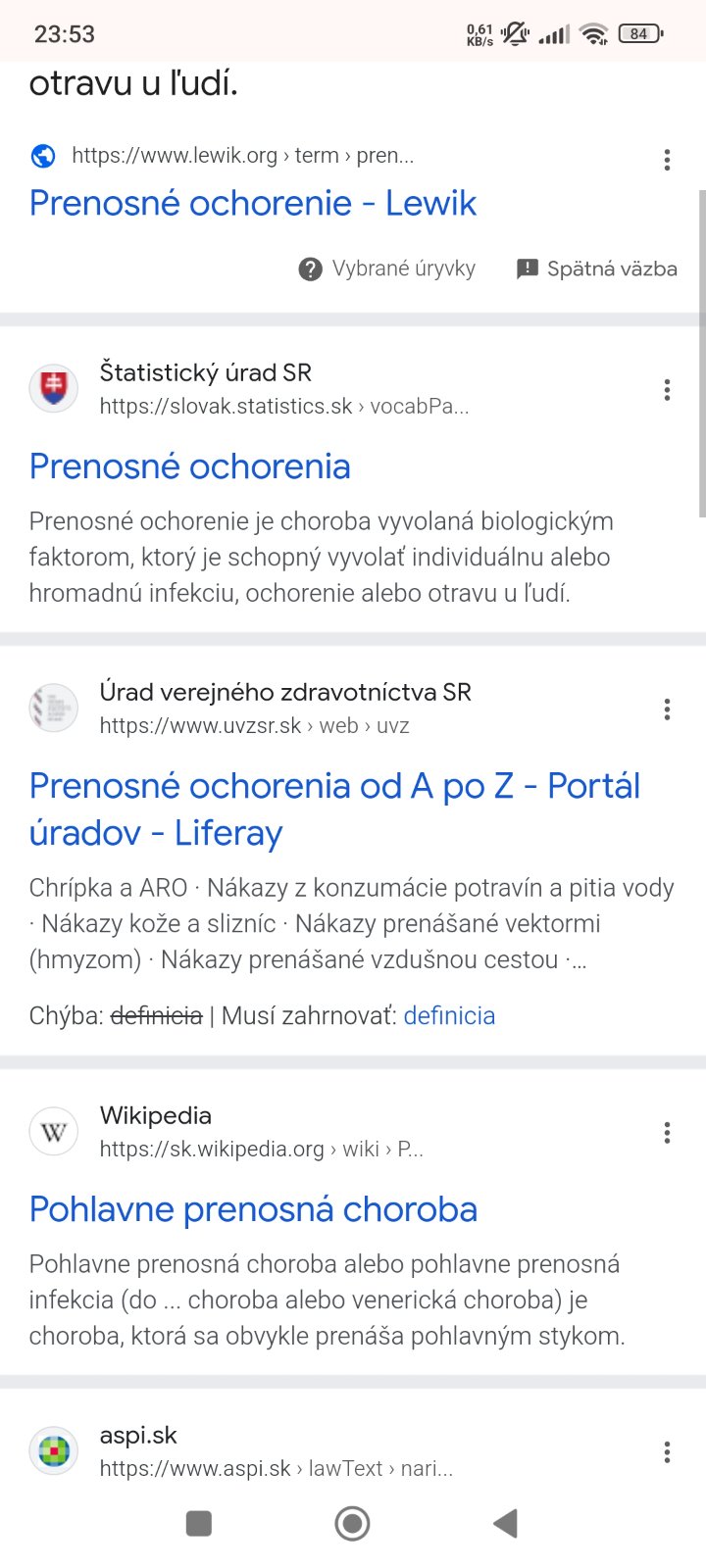Go to the phone home screen

tap(352, 1523)
